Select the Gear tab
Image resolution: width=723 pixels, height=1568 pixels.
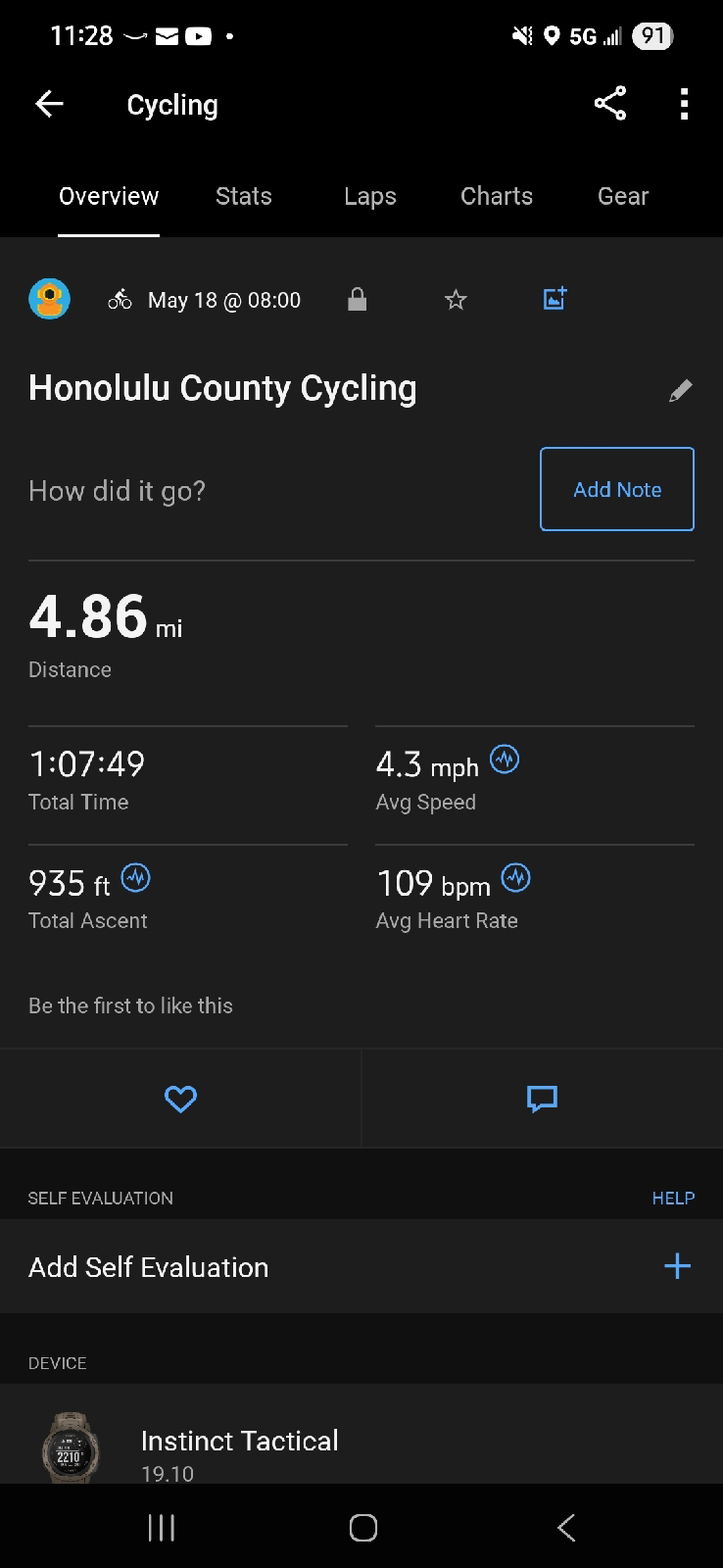coord(623,196)
